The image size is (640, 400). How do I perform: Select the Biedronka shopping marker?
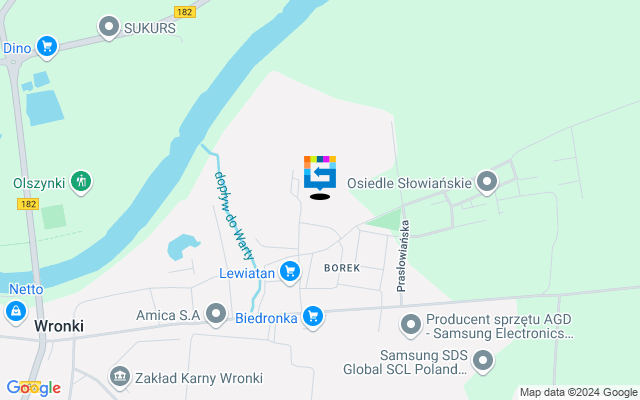(x=313, y=317)
